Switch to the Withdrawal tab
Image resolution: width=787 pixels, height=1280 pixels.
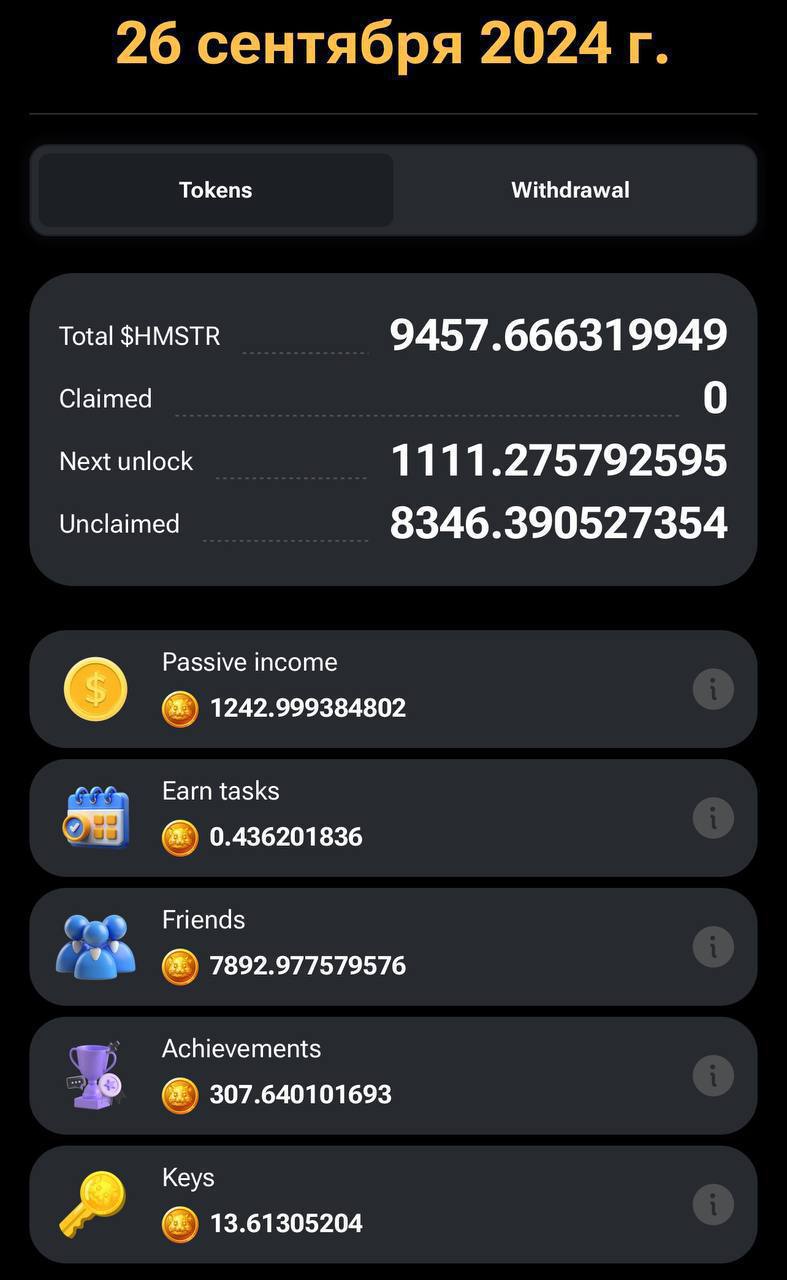570,190
